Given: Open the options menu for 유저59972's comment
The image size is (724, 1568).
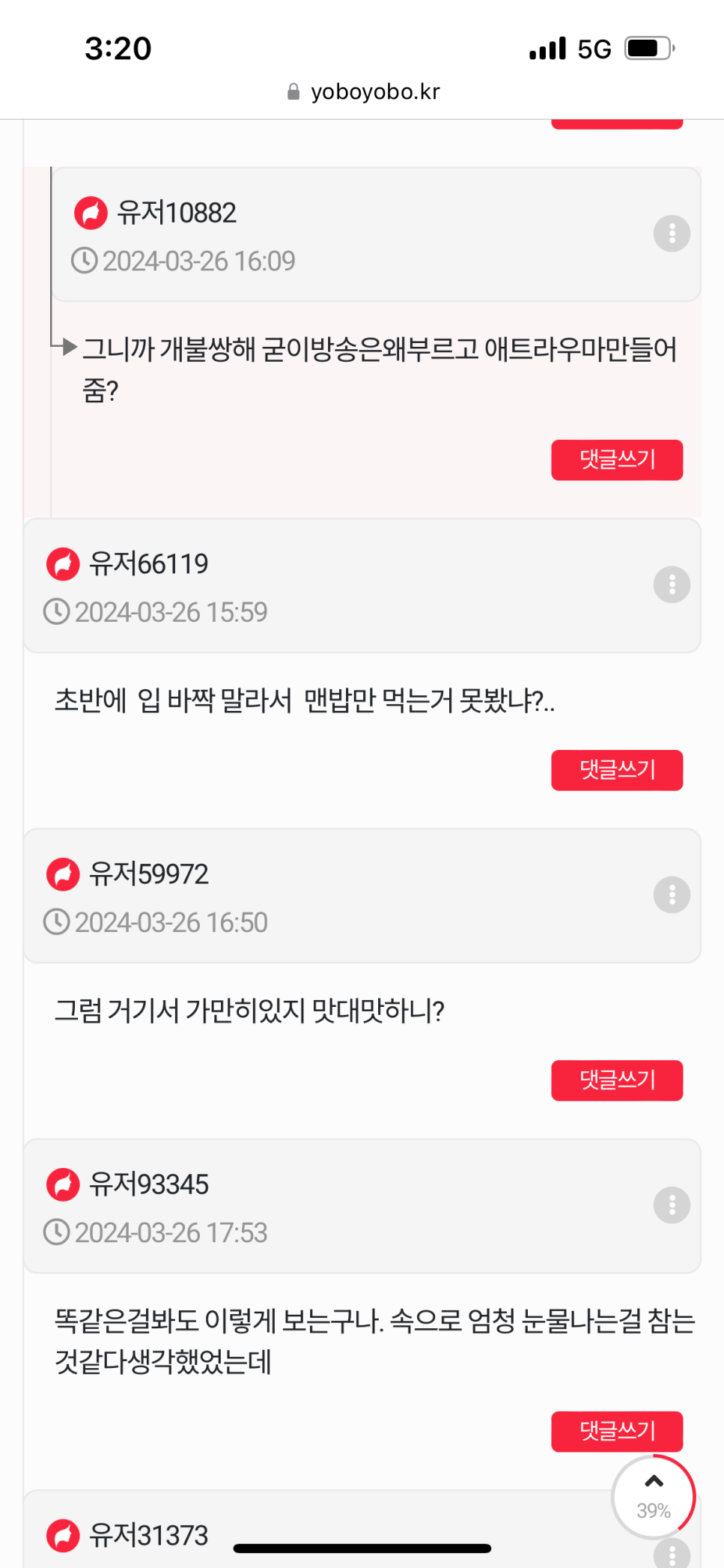Looking at the screenshot, I should [672, 895].
